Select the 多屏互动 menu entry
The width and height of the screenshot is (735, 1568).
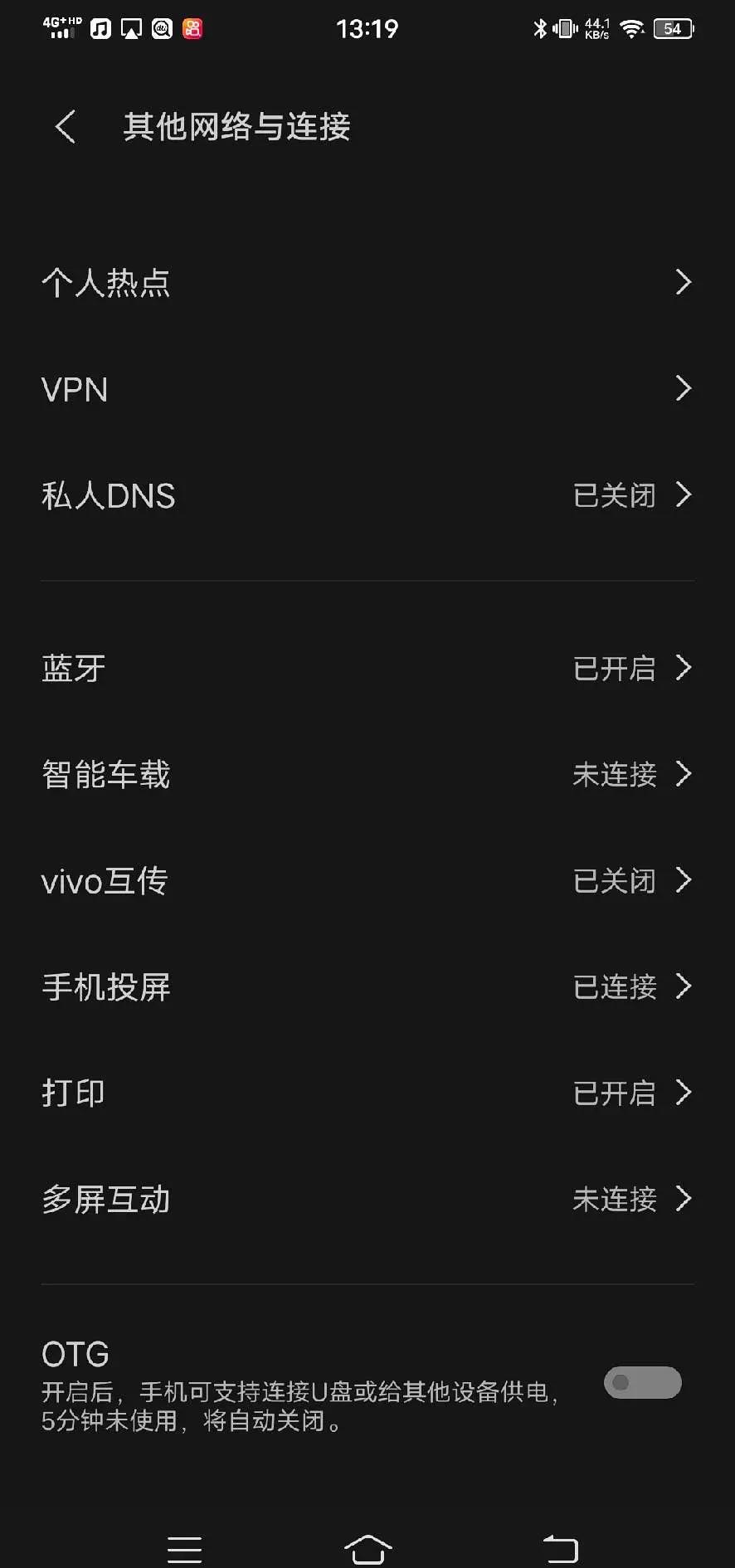(367, 1200)
